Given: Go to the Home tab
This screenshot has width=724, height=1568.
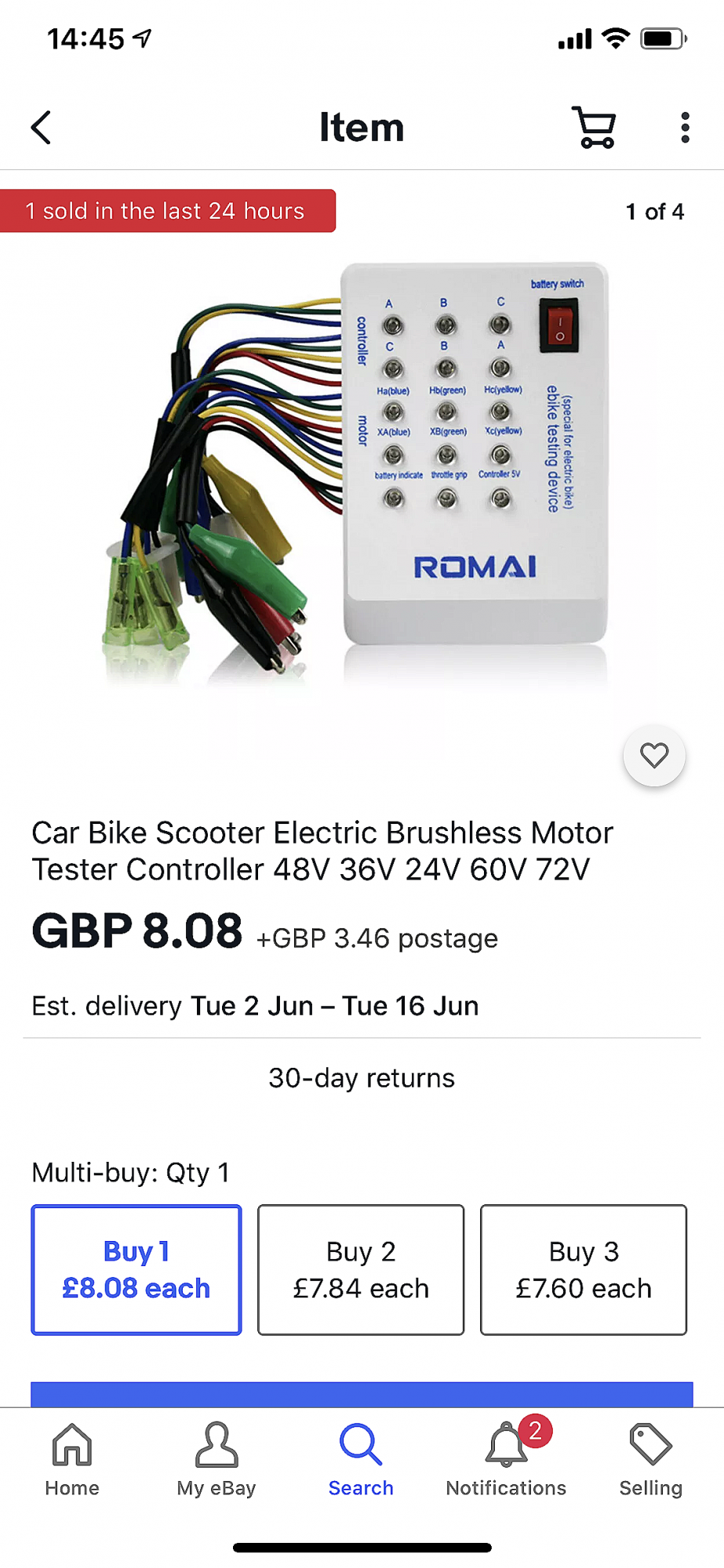Looking at the screenshot, I should (x=72, y=1460).
